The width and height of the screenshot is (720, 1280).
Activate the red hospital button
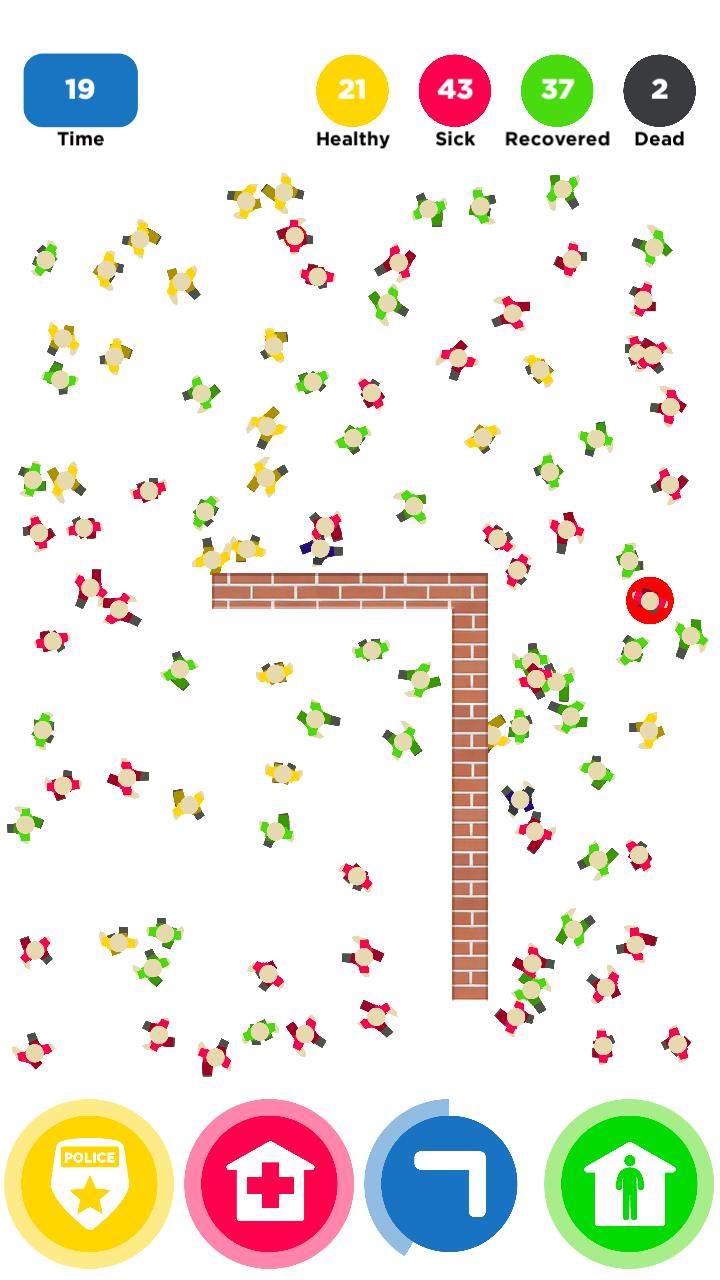(269, 1183)
